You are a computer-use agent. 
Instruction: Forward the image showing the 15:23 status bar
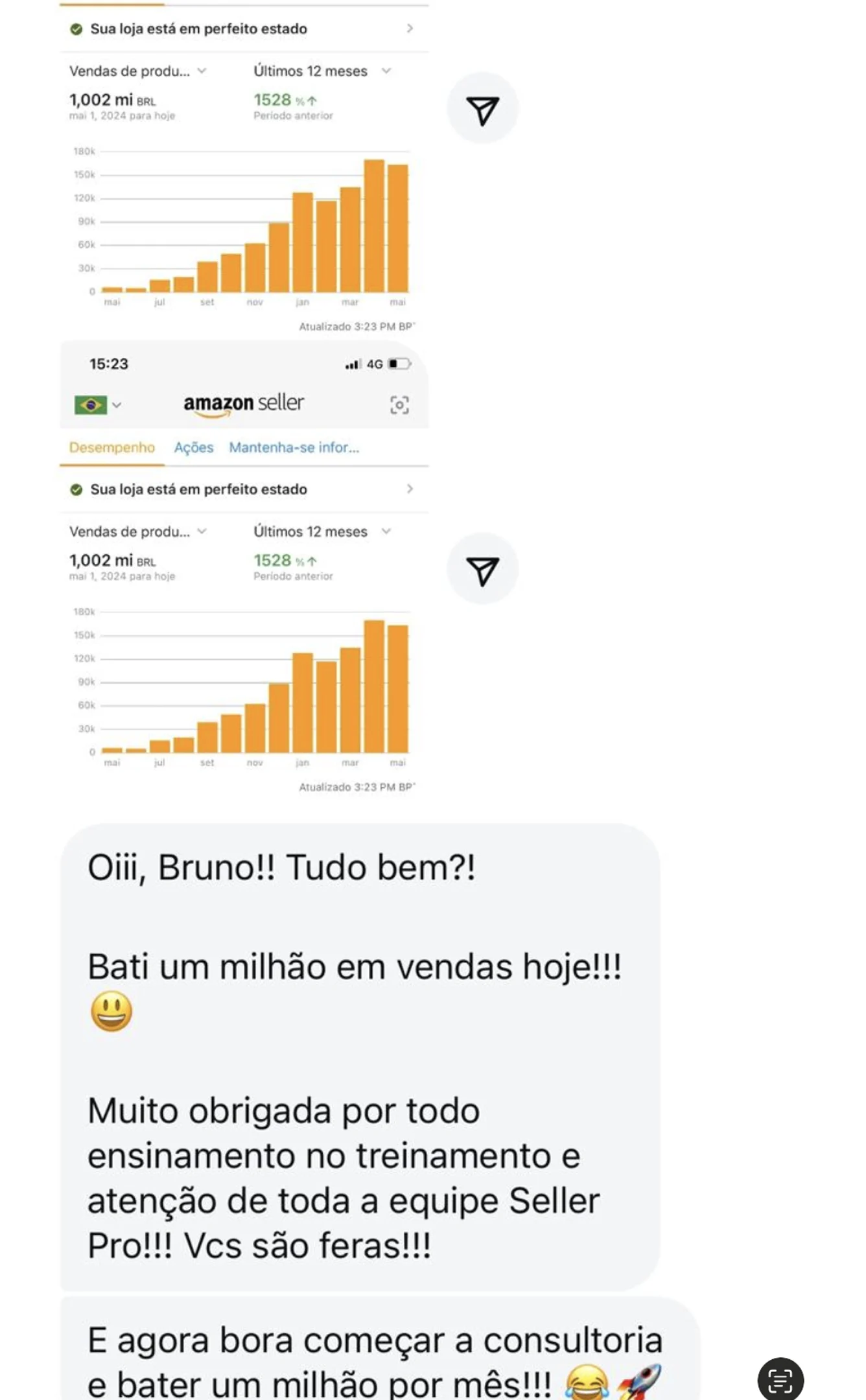pyautogui.click(x=482, y=569)
